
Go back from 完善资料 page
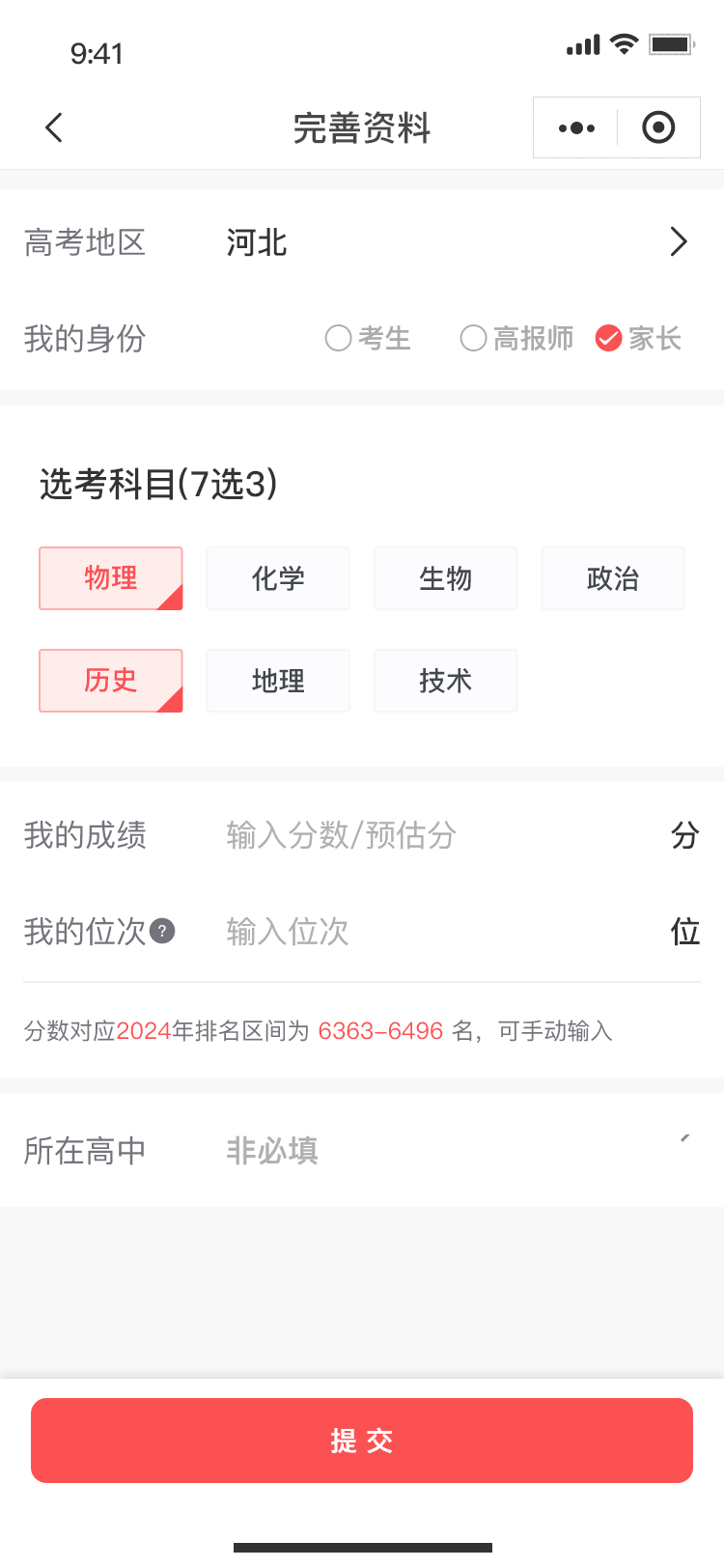tap(54, 127)
